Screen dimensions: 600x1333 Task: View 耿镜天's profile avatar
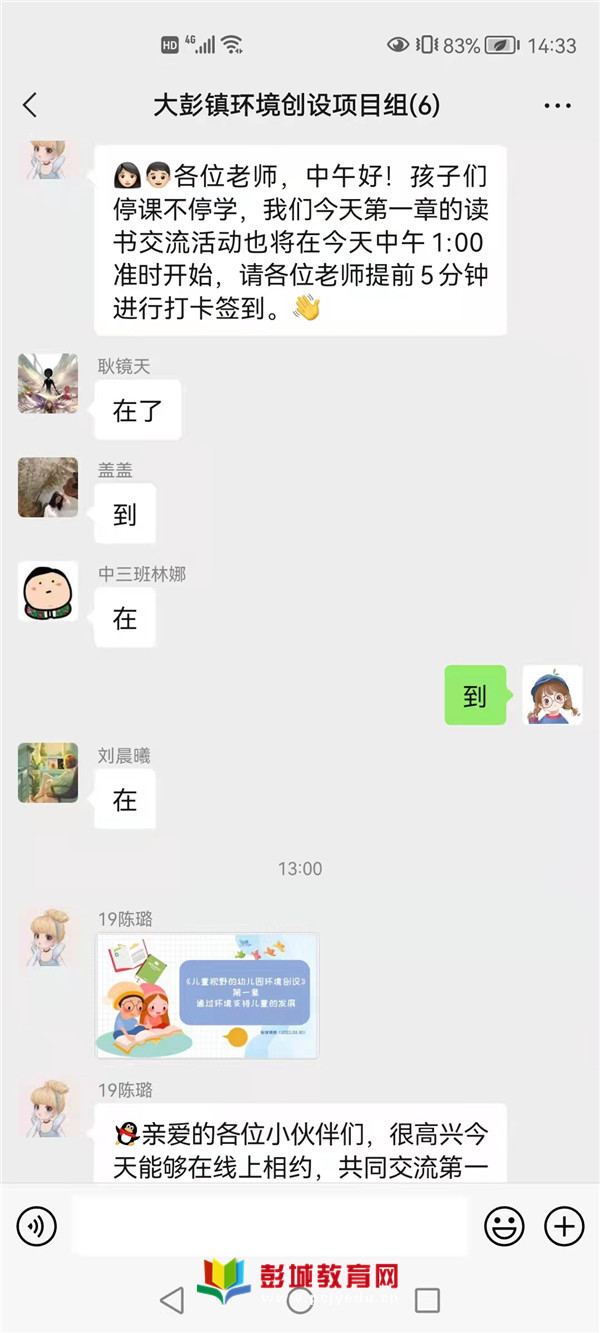tap(48, 384)
